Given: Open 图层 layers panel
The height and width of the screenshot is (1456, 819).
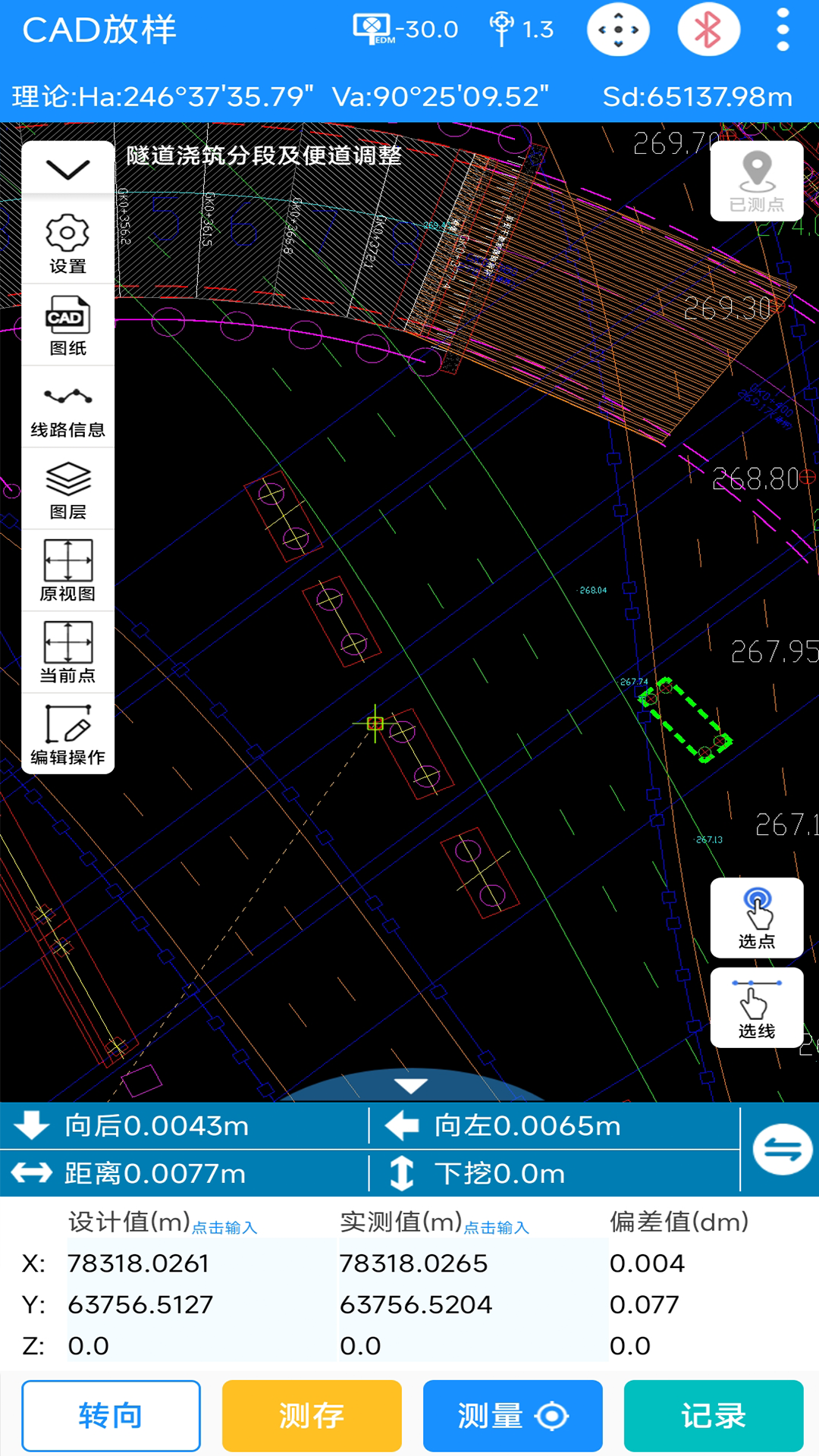Looking at the screenshot, I should pos(68,489).
